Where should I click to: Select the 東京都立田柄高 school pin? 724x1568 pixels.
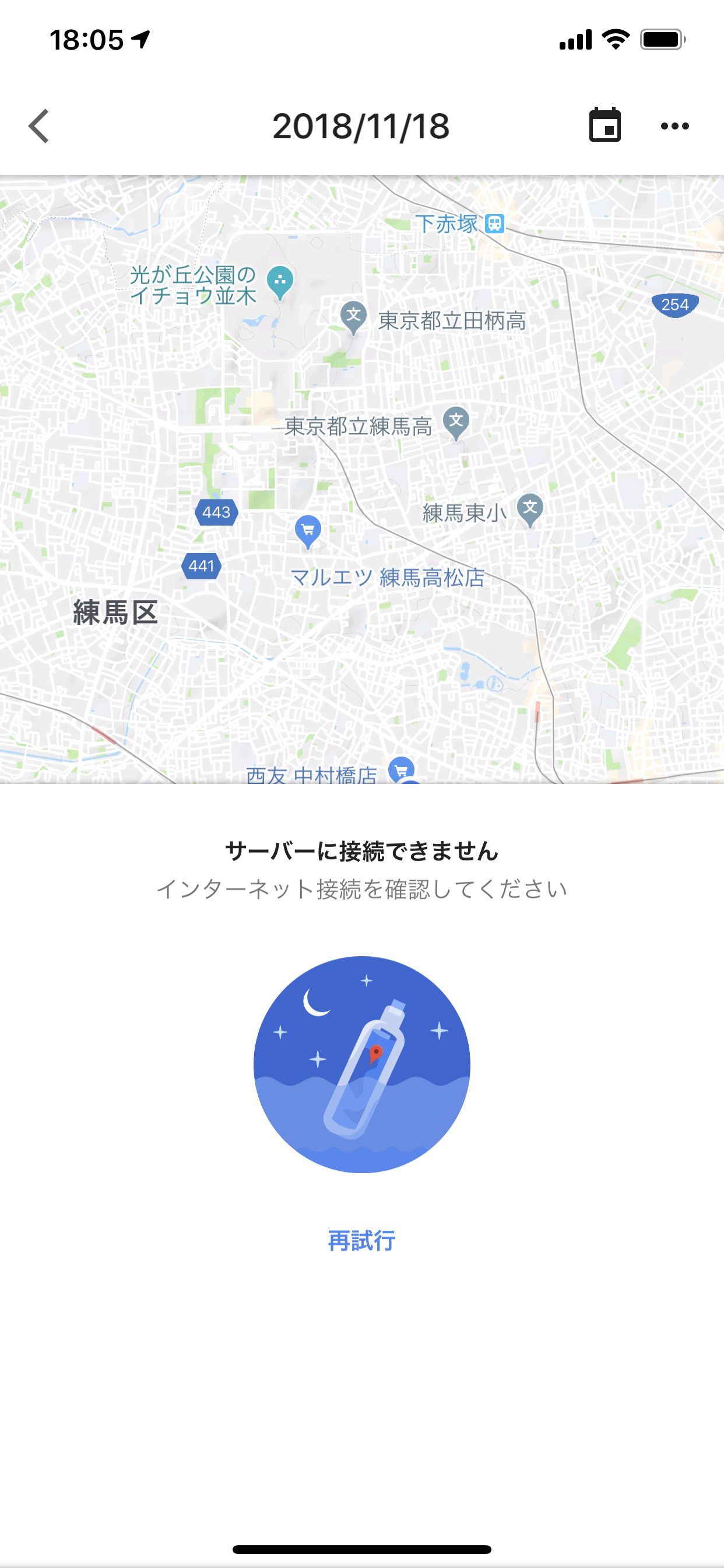[x=353, y=318]
